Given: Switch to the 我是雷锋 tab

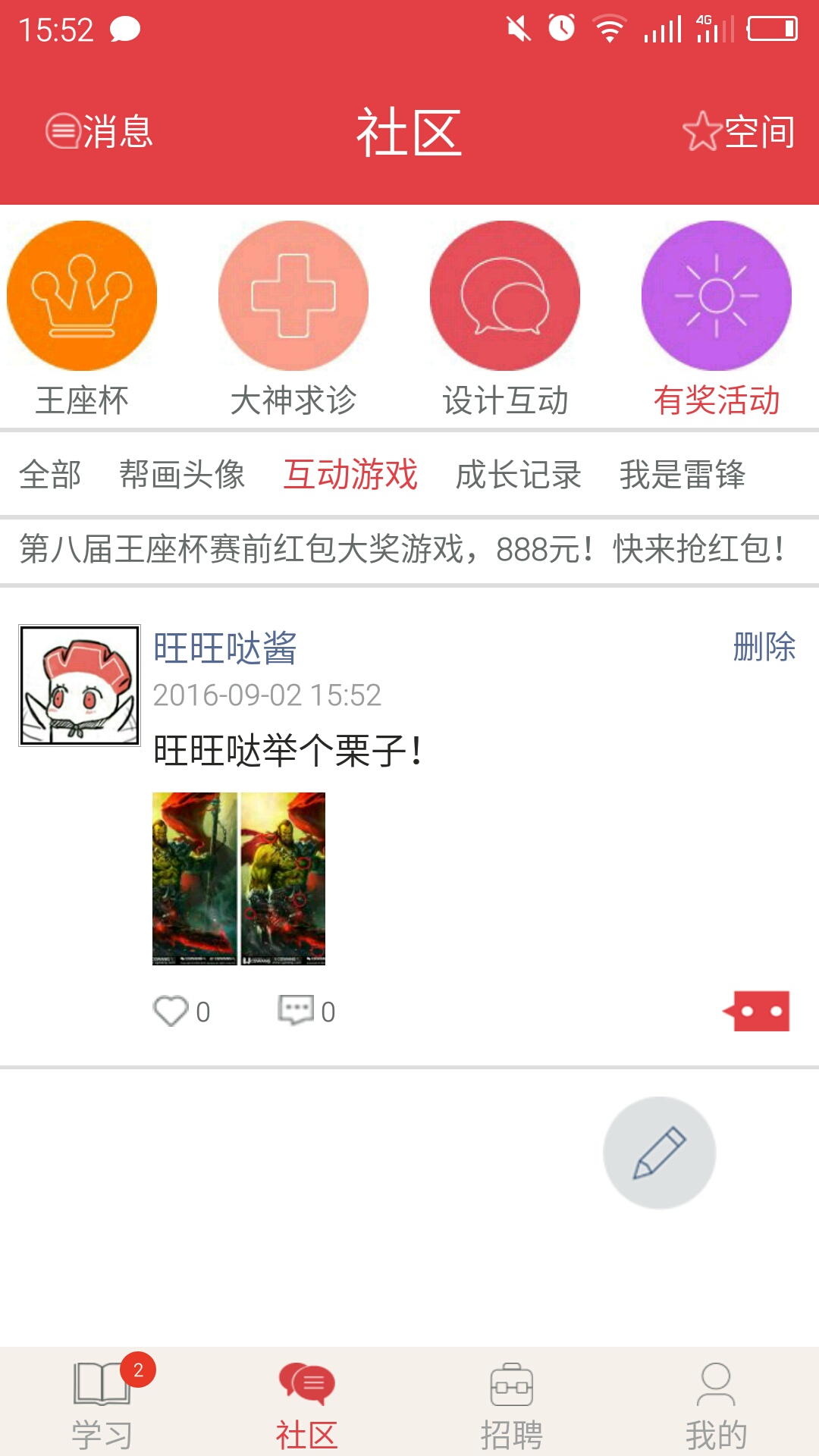Looking at the screenshot, I should pyautogui.click(x=682, y=475).
